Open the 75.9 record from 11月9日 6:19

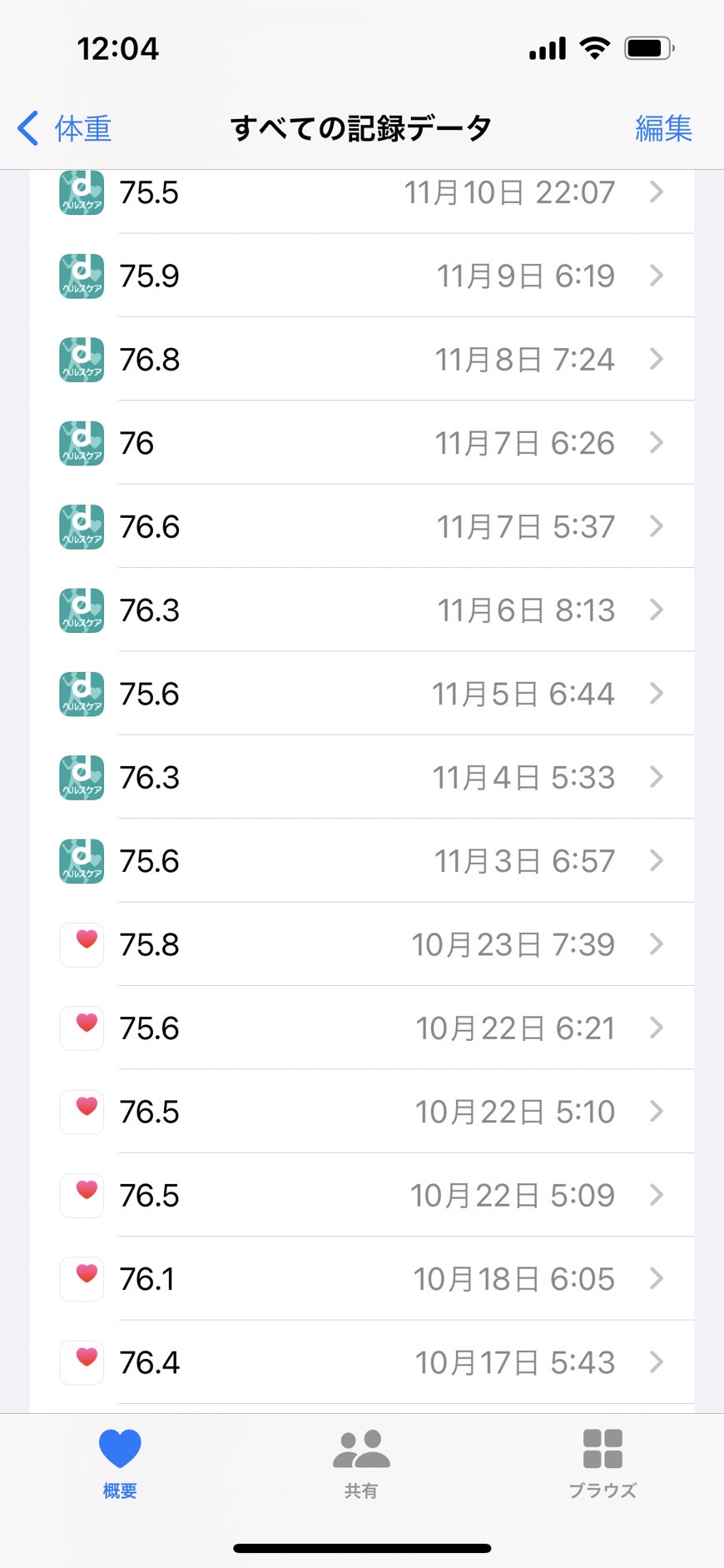point(362,276)
